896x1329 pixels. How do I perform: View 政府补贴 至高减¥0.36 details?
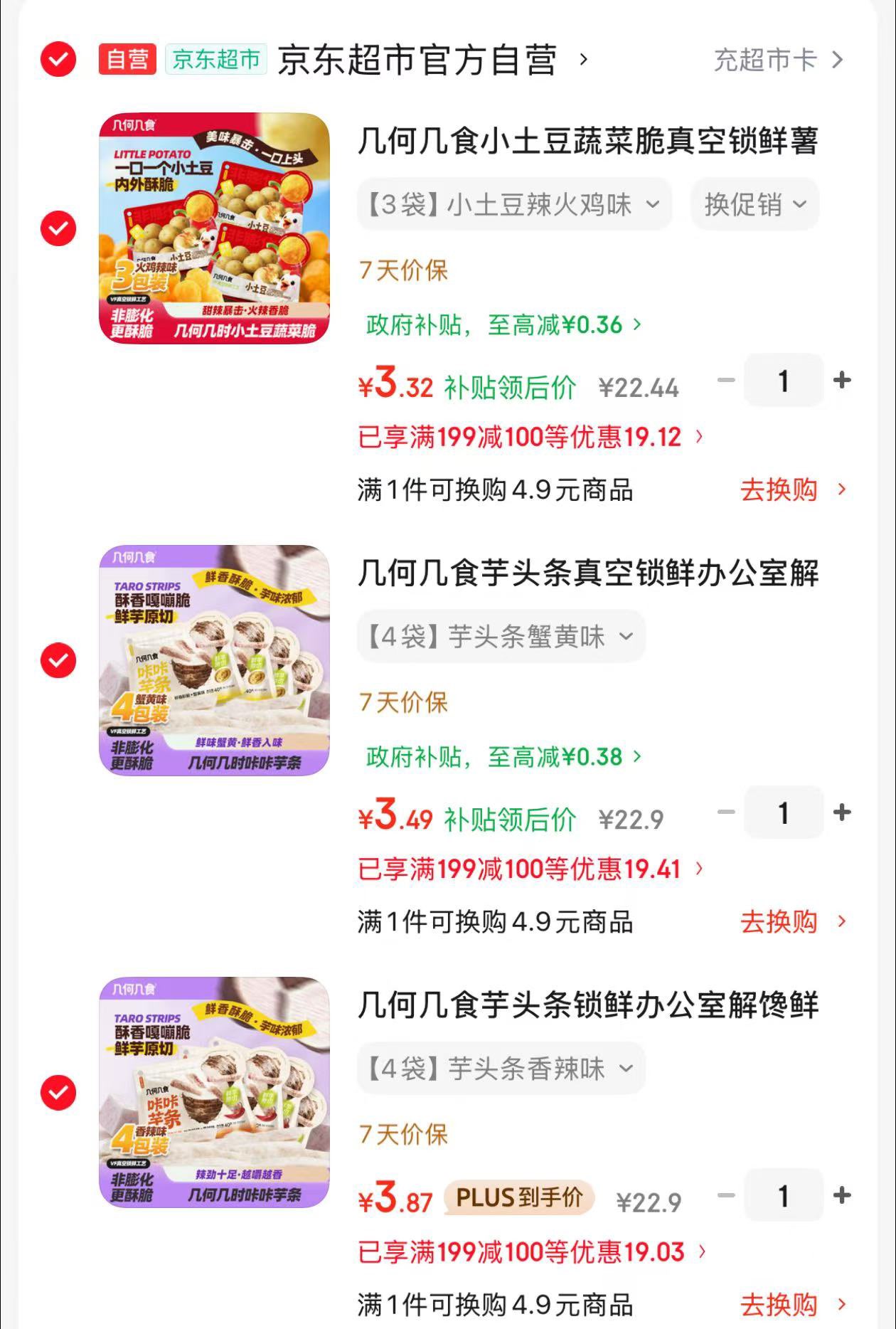(x=503, y=325)
